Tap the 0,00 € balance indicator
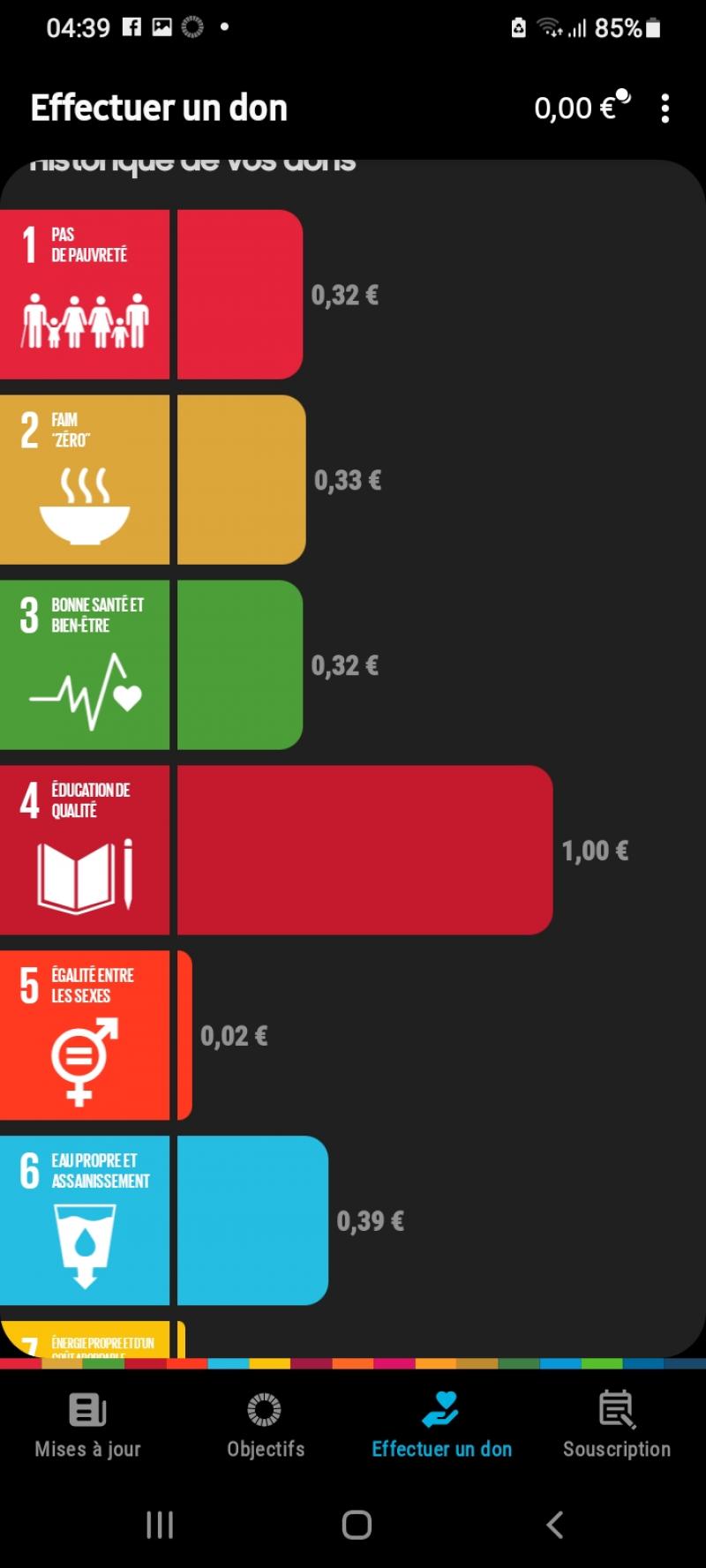The height and width of the screenshot is (1568, 706). 581,108
